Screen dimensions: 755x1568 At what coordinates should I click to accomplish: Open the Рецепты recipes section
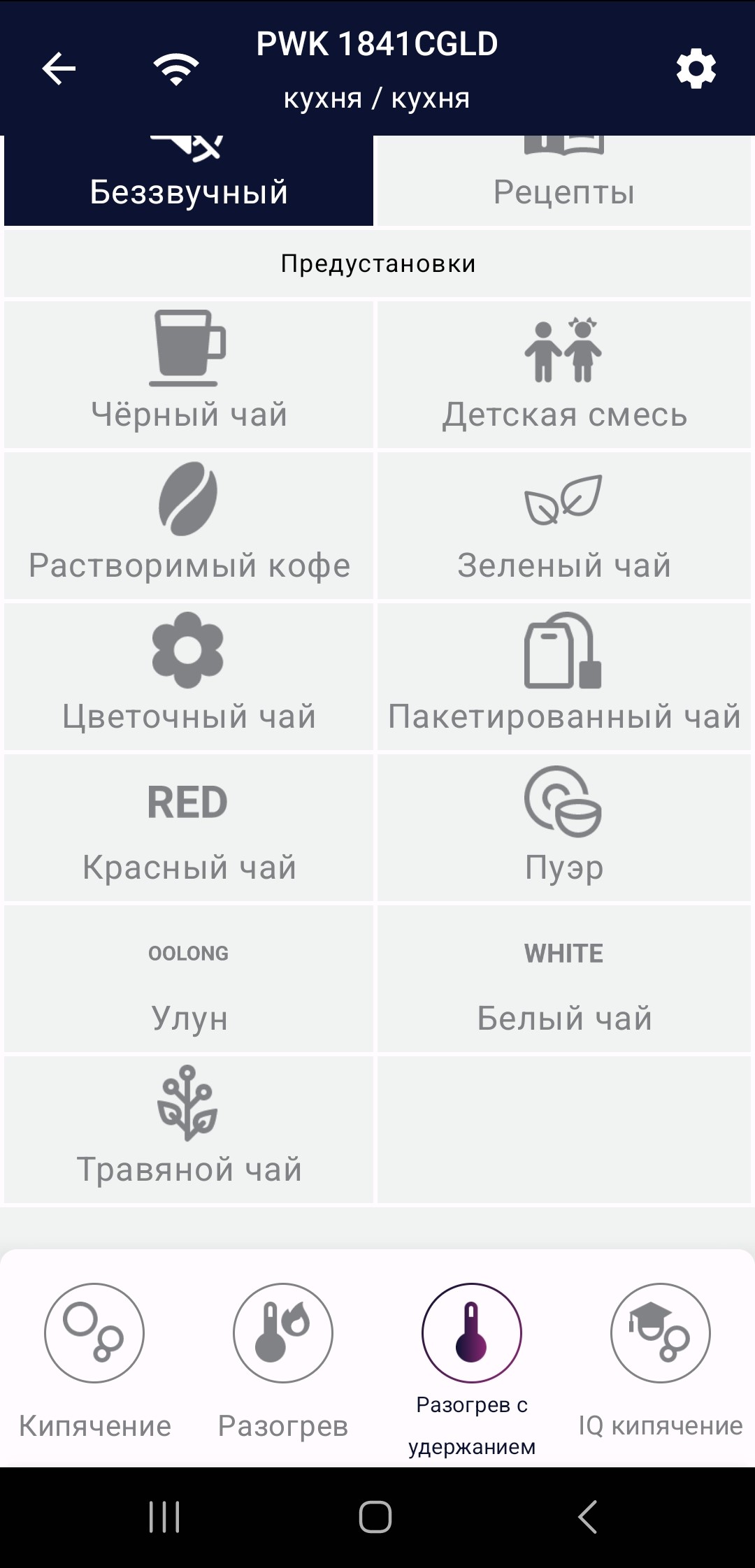563,182
